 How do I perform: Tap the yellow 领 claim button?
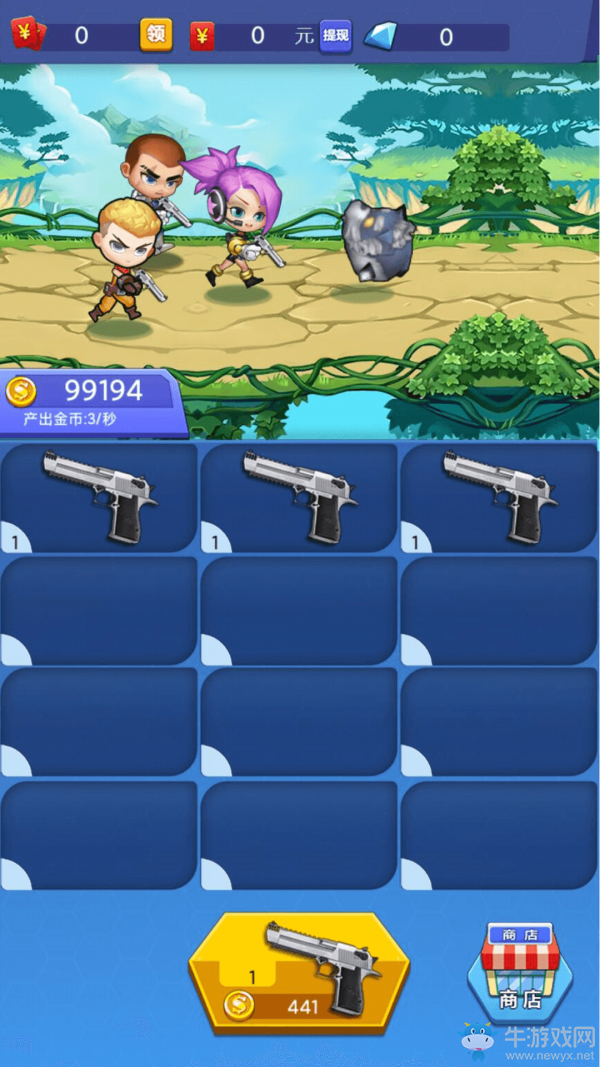coord(156,35)
